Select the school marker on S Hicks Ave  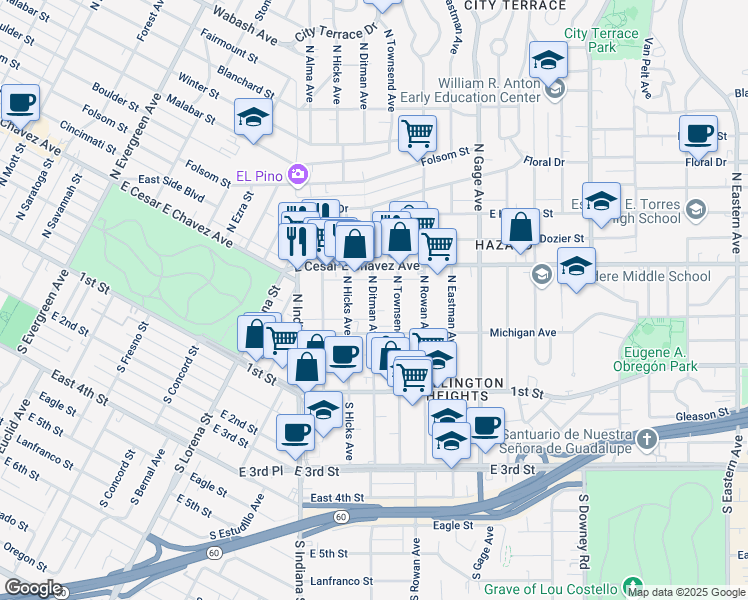(323, 408)
